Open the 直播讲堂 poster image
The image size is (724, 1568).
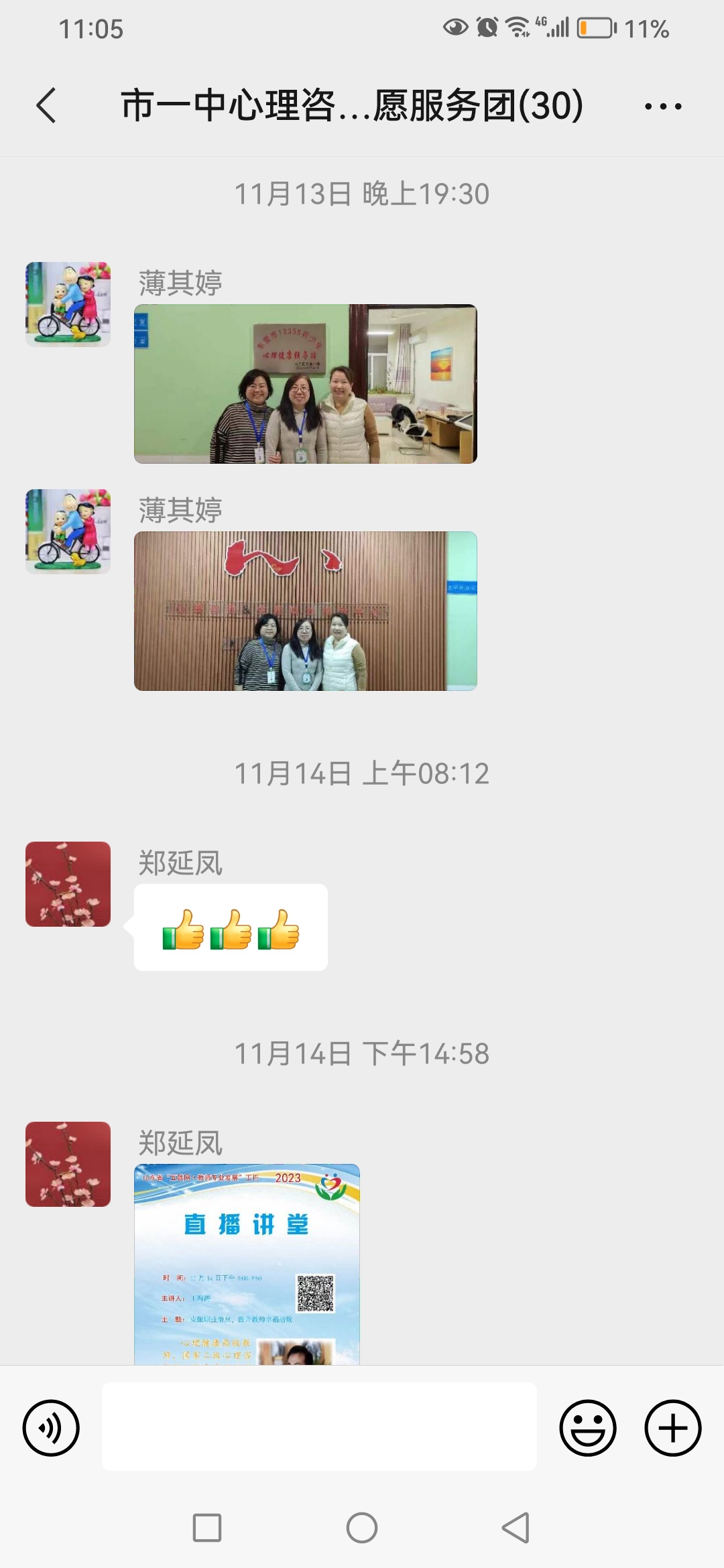tap(247, 1264)
